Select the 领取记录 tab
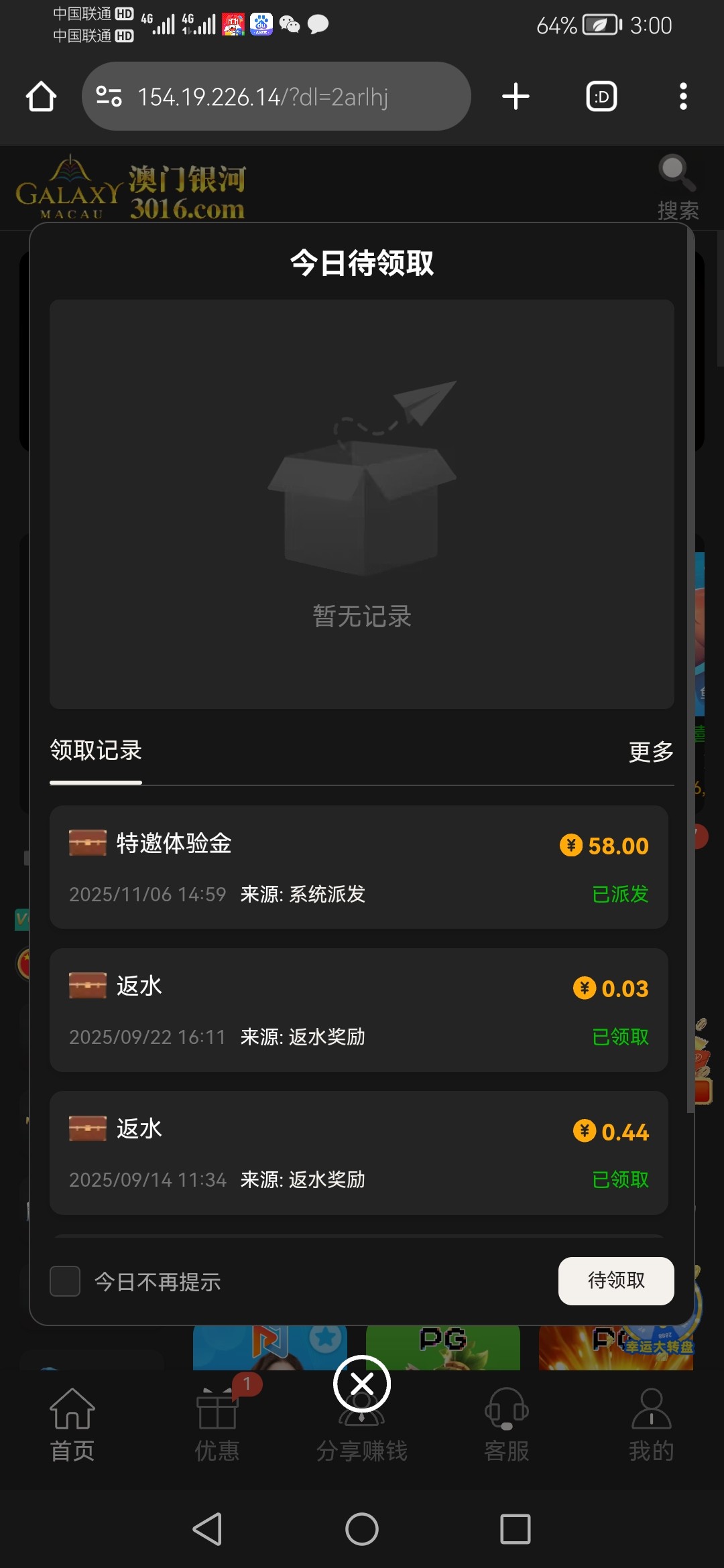The image size is (724, 1568). [96, 750]
